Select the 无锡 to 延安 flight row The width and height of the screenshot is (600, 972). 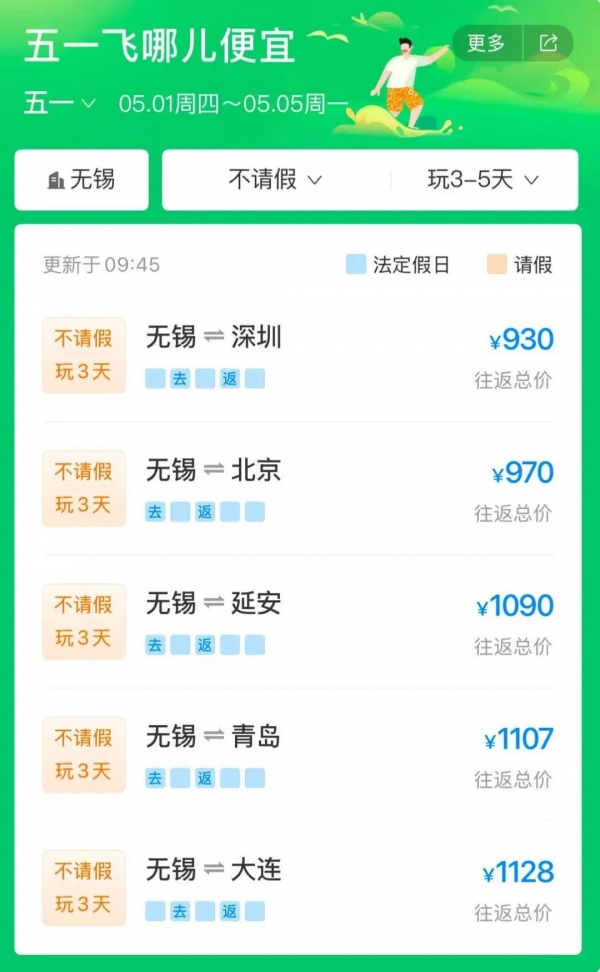[298, 622]
